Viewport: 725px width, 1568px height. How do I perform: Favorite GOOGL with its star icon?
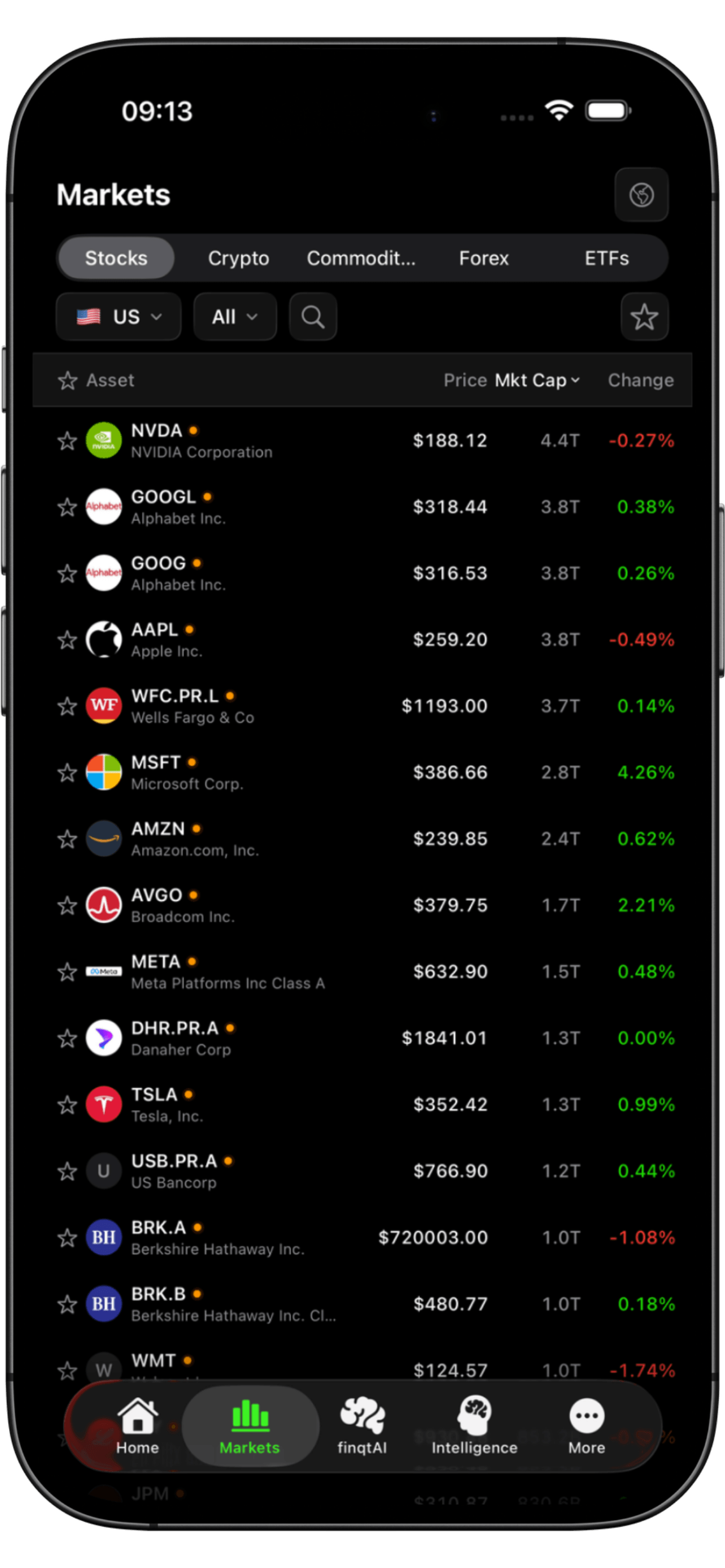pyautogui.click(x=67, y=507)
